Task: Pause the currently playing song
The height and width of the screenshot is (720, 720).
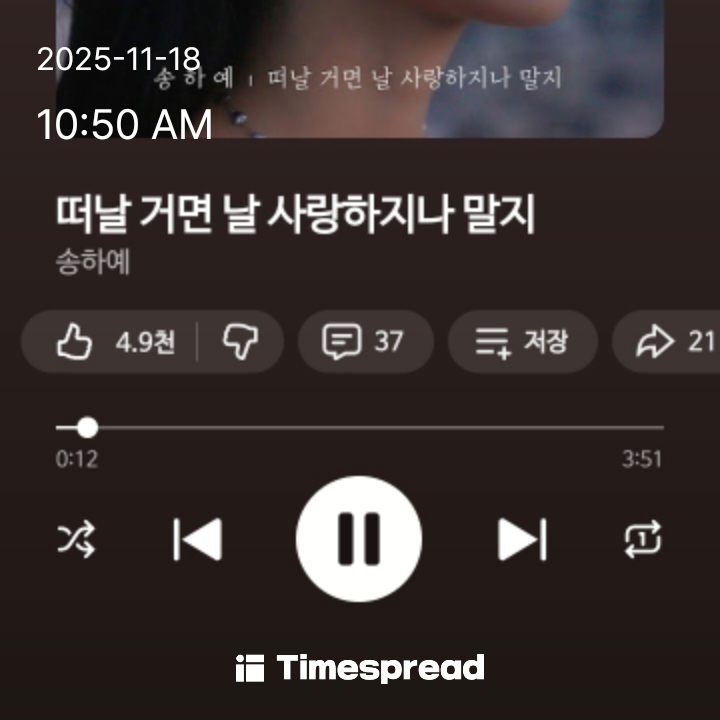Action: pos(358,540)
